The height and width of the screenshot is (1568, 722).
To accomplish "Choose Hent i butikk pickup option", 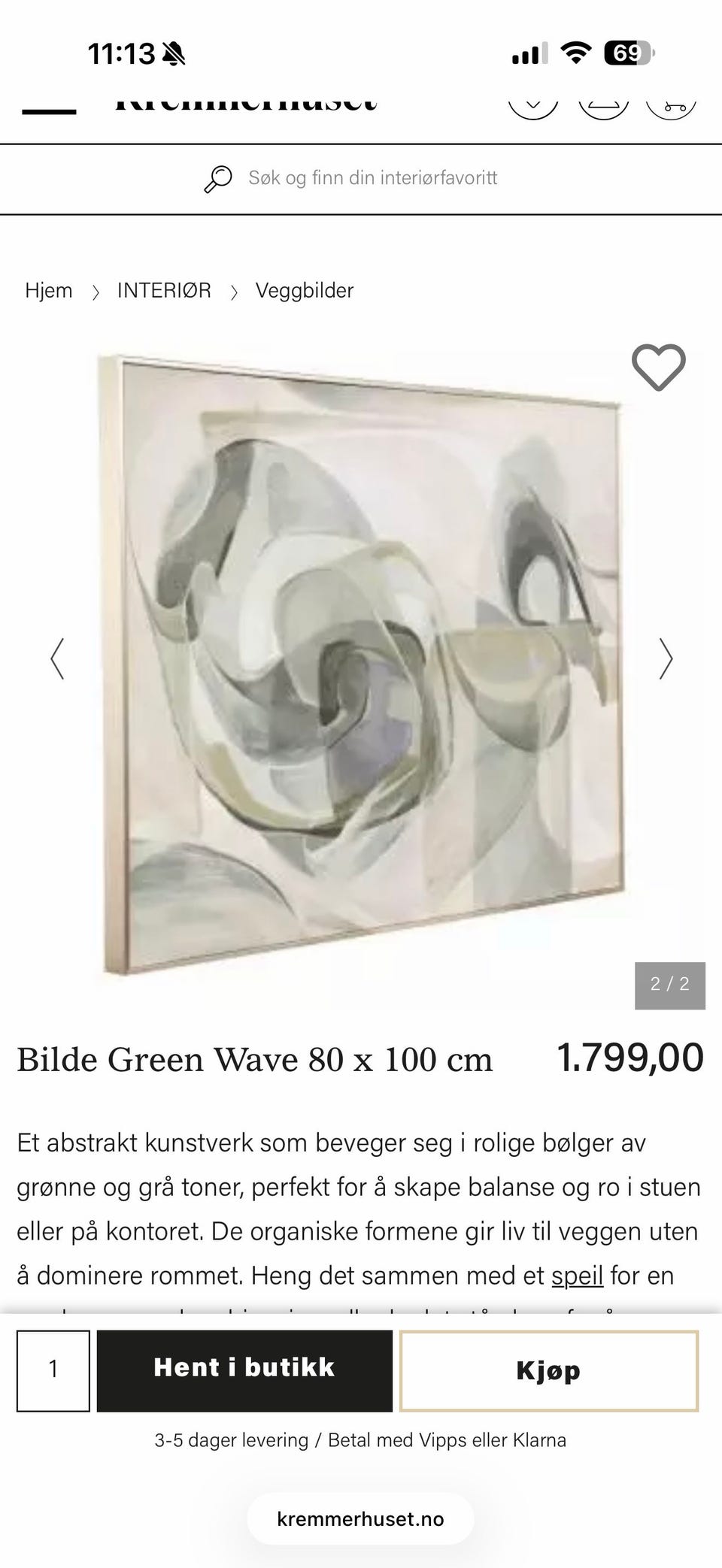I will [244, 1370].
